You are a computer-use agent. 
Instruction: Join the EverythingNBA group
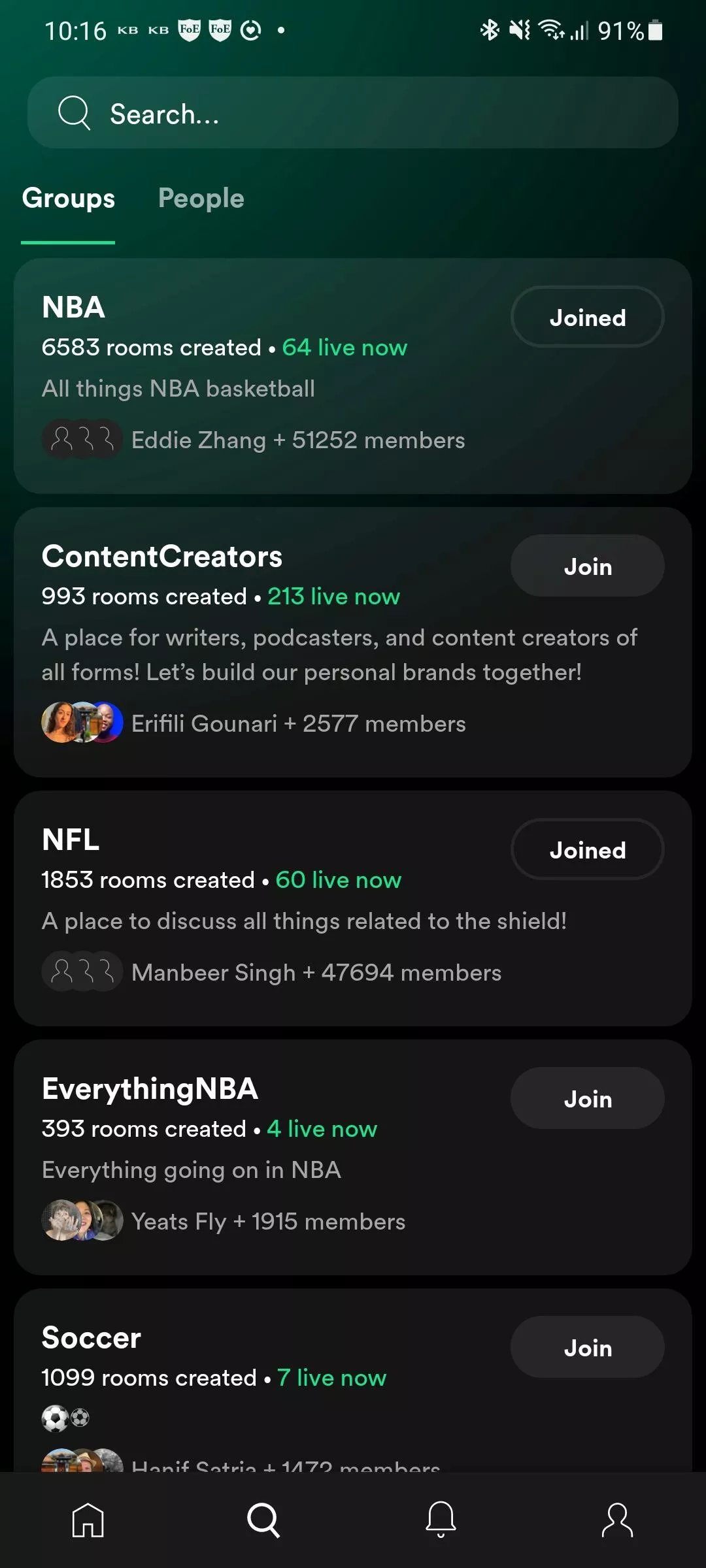[x=587, y=1098]
